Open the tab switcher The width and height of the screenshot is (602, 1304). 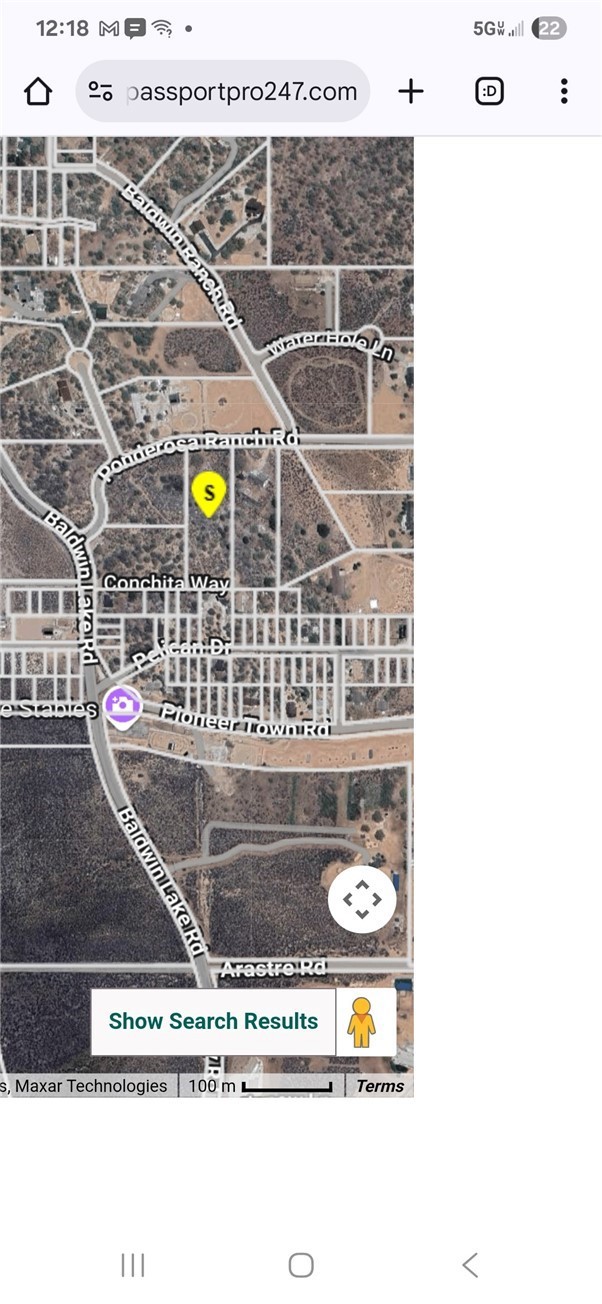[489, 92]
